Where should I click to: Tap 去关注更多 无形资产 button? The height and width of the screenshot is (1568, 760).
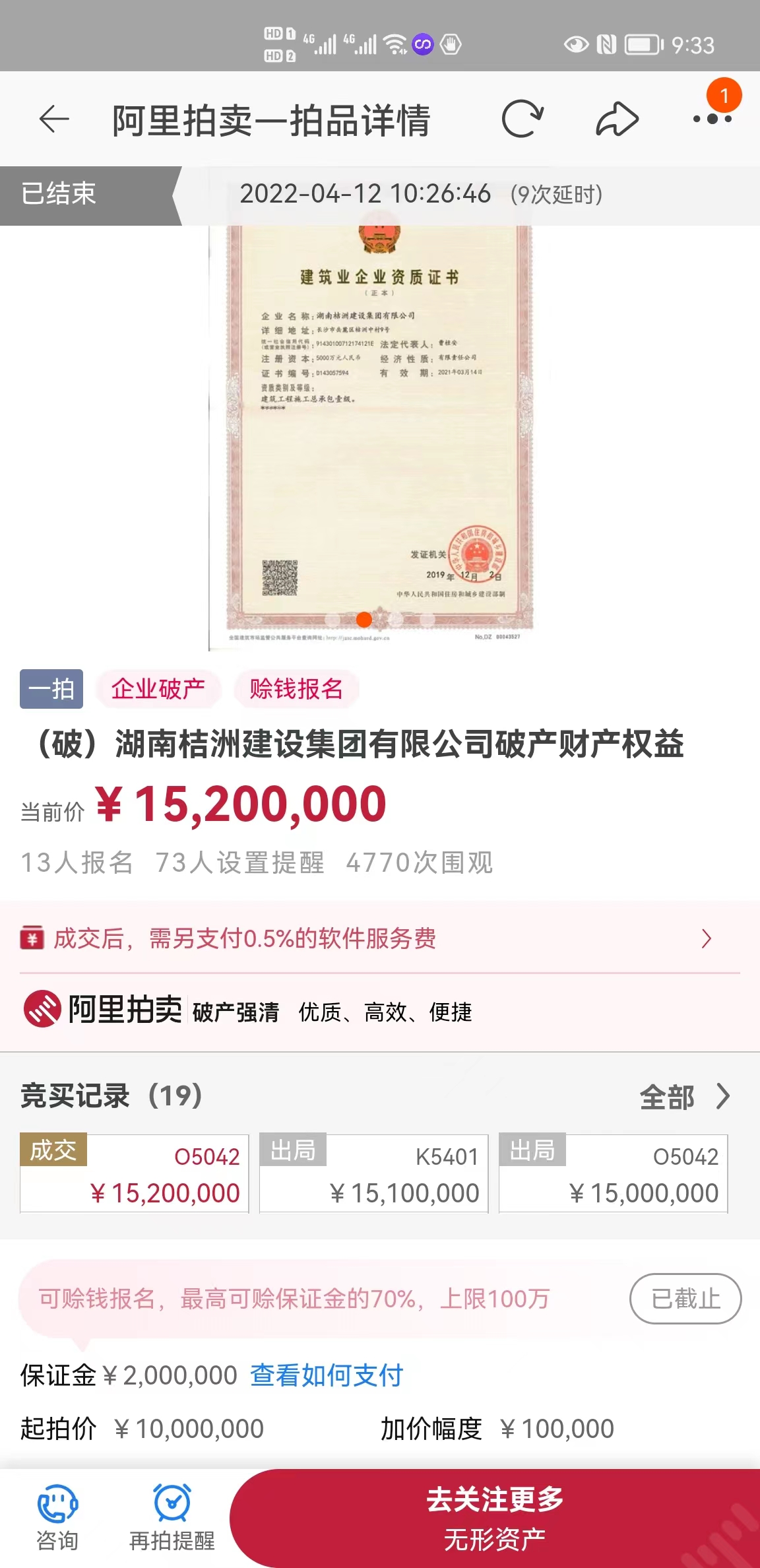coord(495,1518)
